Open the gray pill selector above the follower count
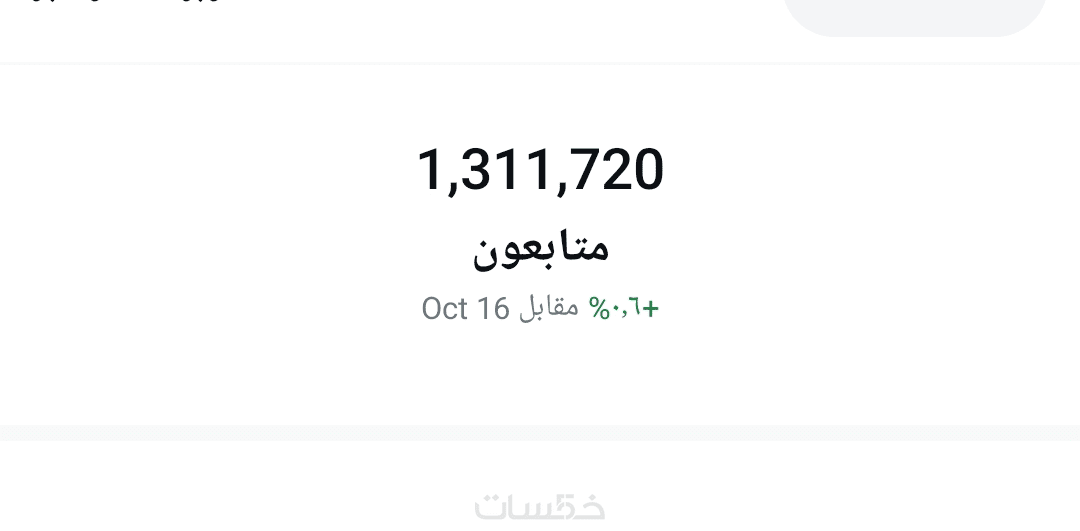 click(x=914, y=14)
